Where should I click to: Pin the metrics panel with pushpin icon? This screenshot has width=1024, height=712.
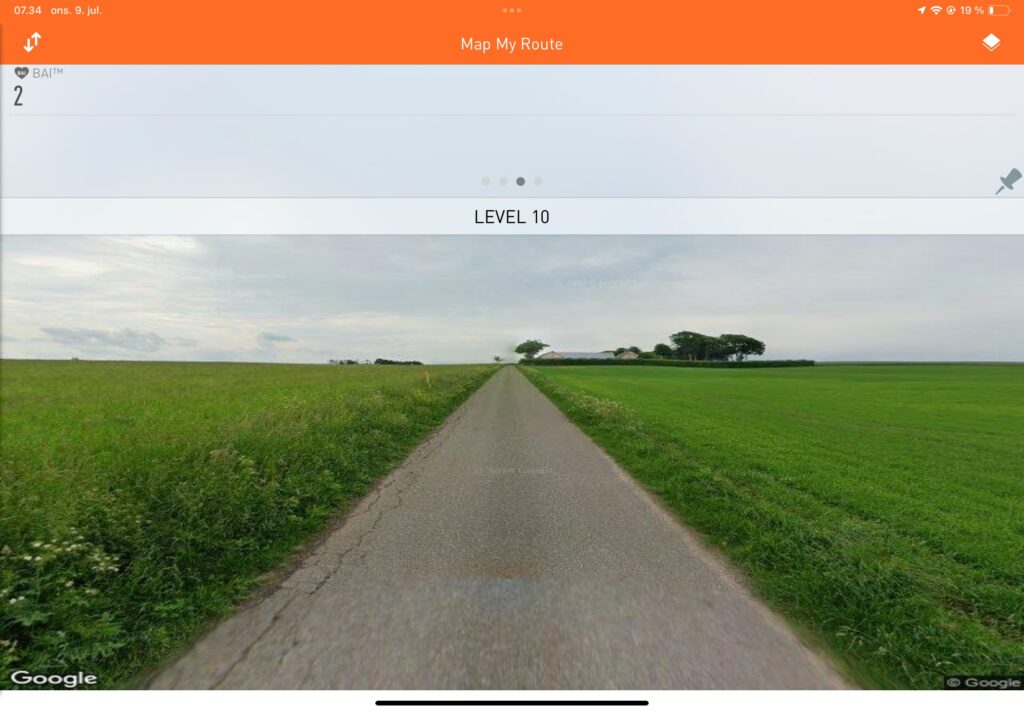click(x=1008, y=181)
